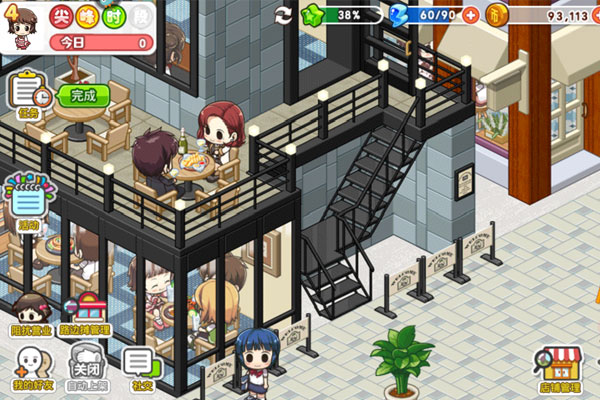
Task: Add more coins with the plus button
Action: pos(594,16)
